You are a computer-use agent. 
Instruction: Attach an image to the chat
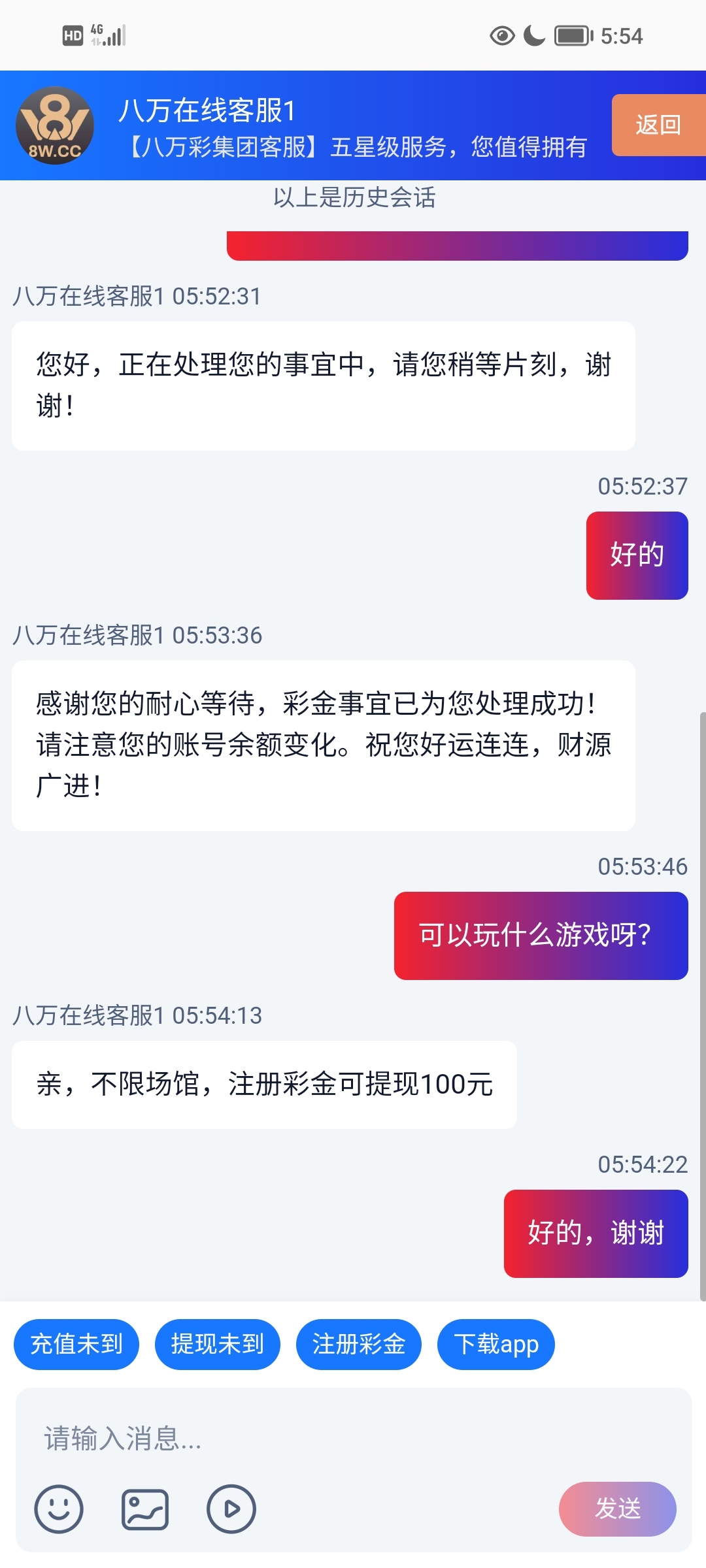coord(145,1509)
